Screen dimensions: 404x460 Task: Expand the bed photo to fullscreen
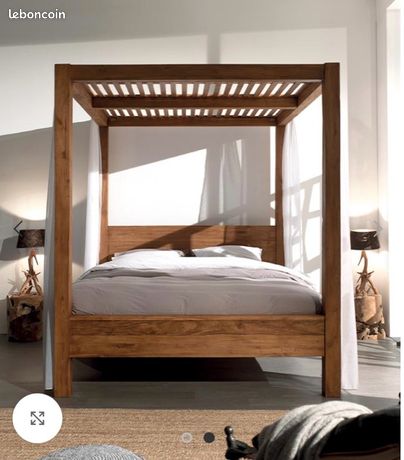(x=37, y=418)
